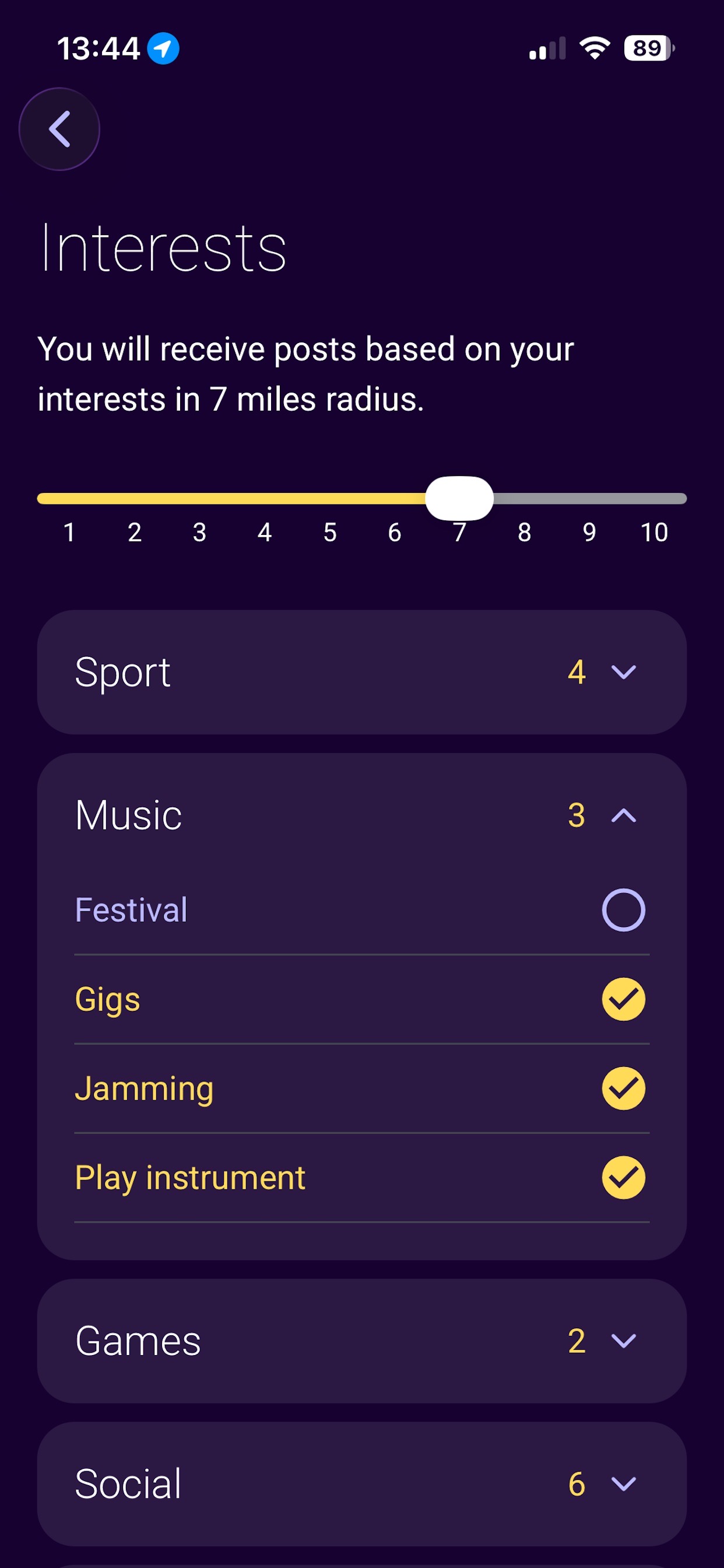This screenshot has width=724, height=1568.
Task: Click the Jamming interest label
Action: (143, 1088)
